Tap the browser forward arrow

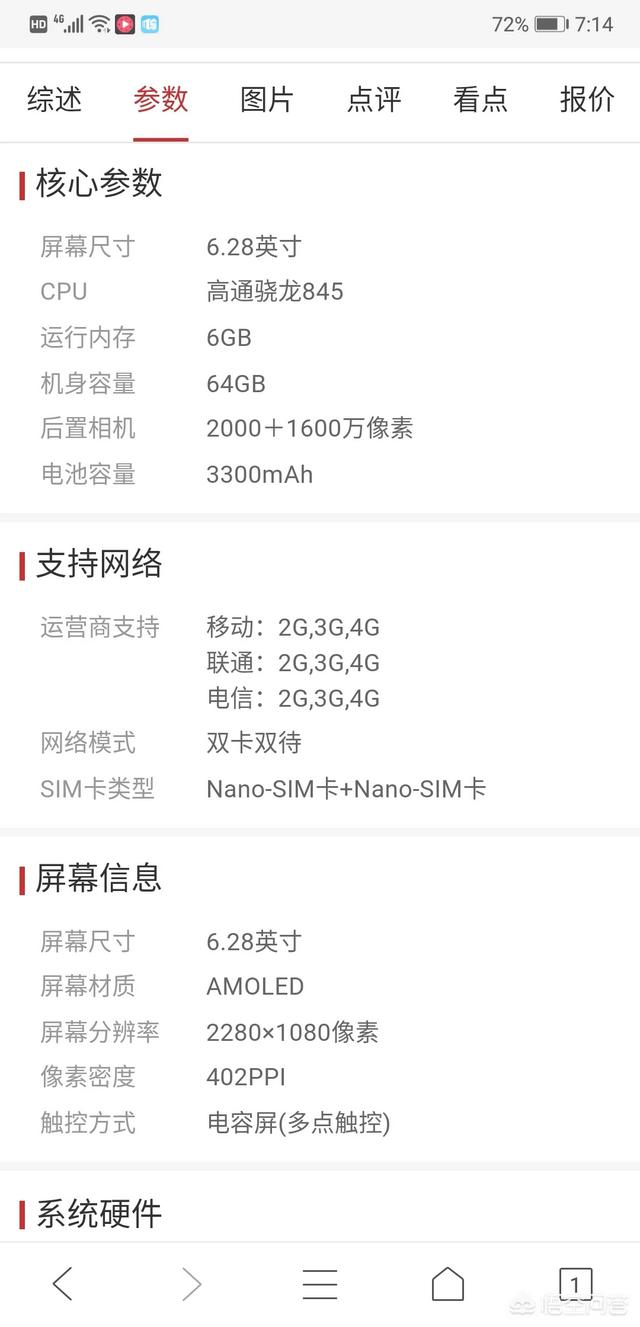pos(191,1284)
